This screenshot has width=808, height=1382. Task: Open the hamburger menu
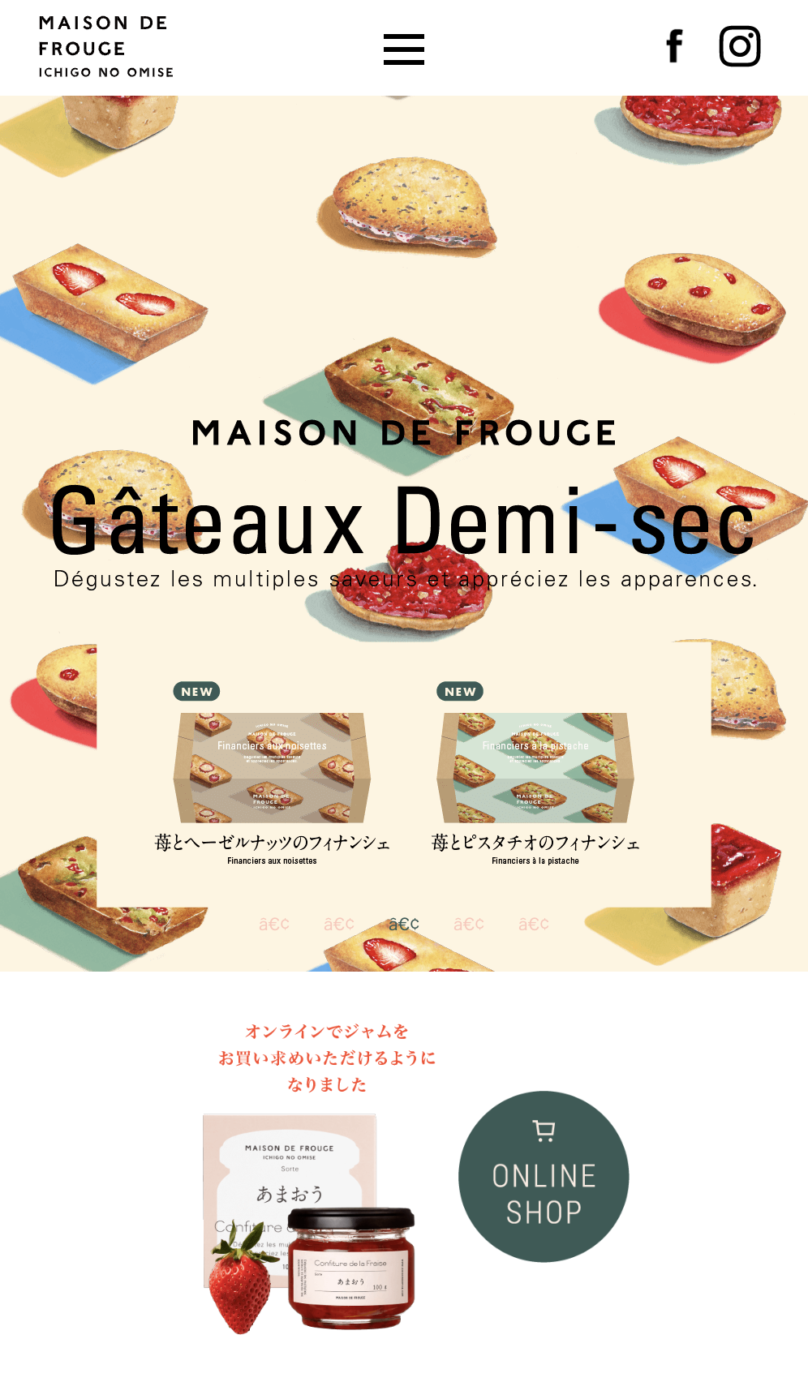click(x=403, y=48)
